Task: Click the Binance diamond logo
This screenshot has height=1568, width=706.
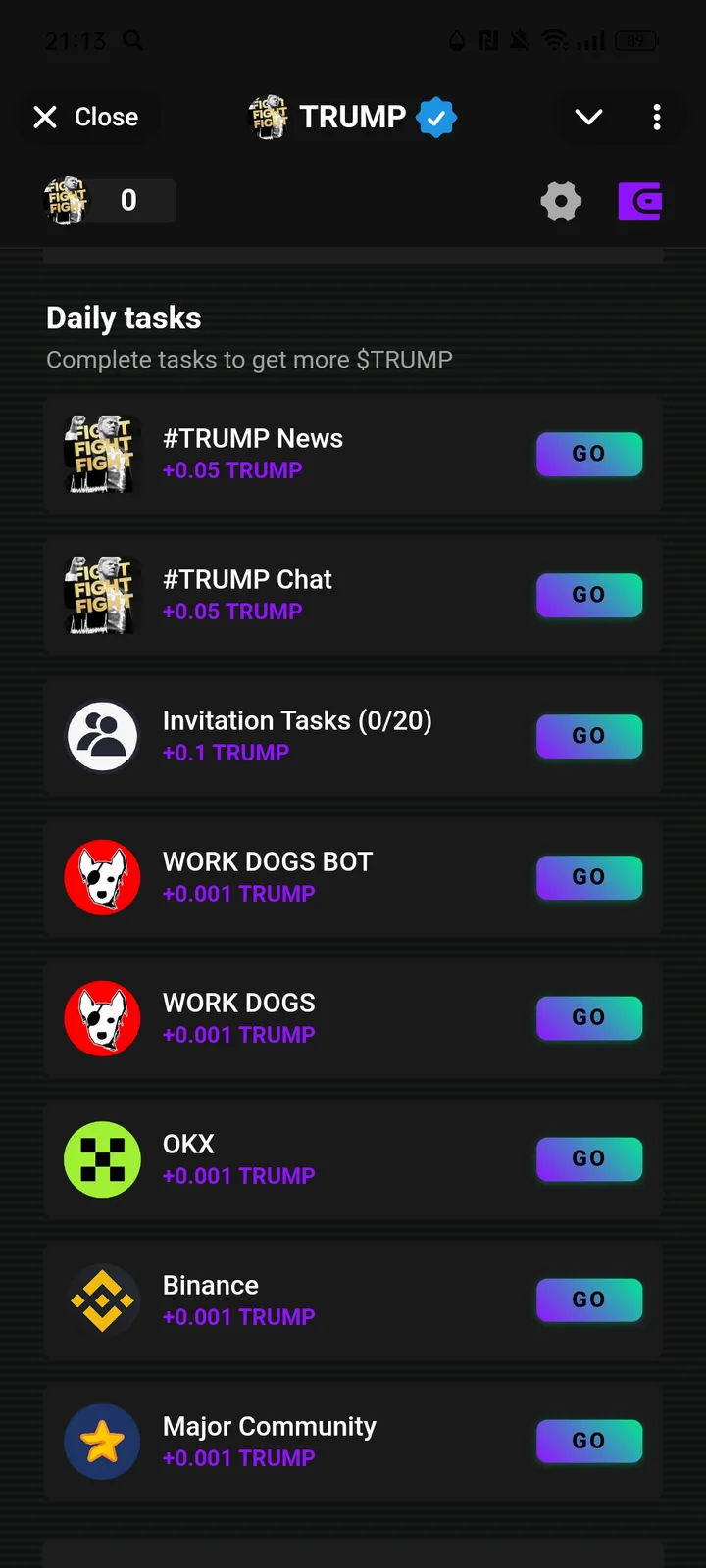Action: pos(101,1299)
